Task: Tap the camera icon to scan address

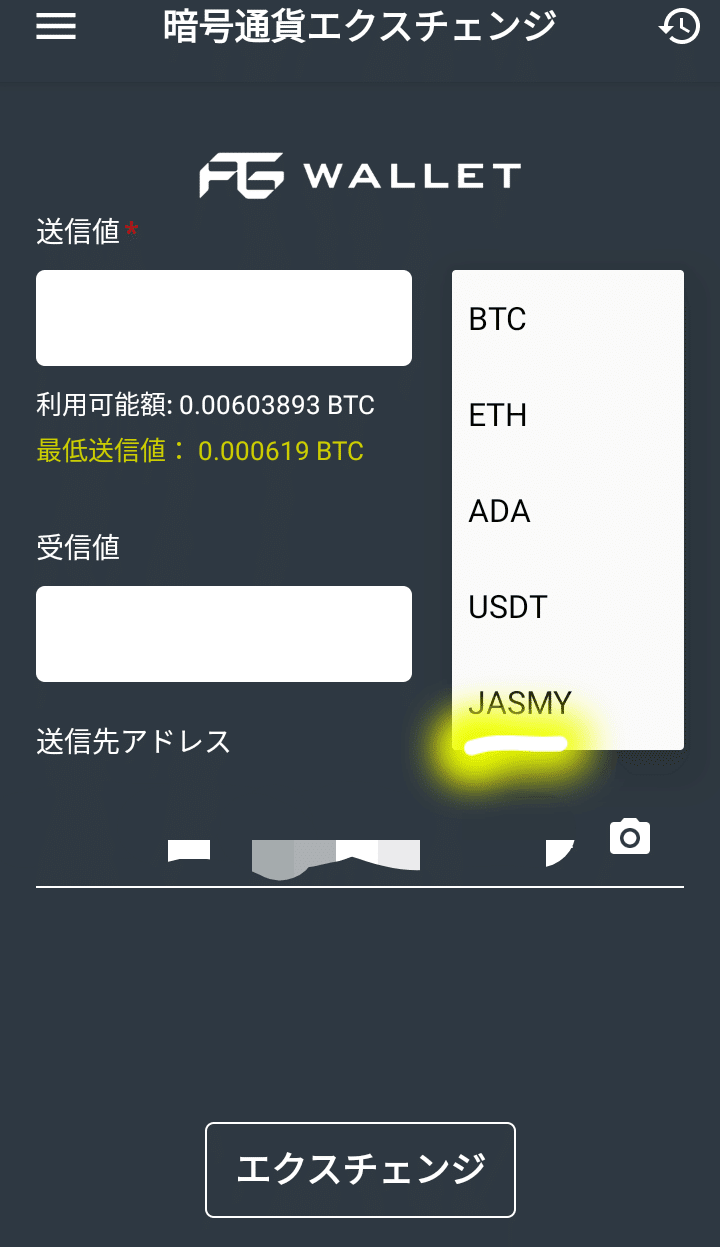Action: tap(629, 837)
